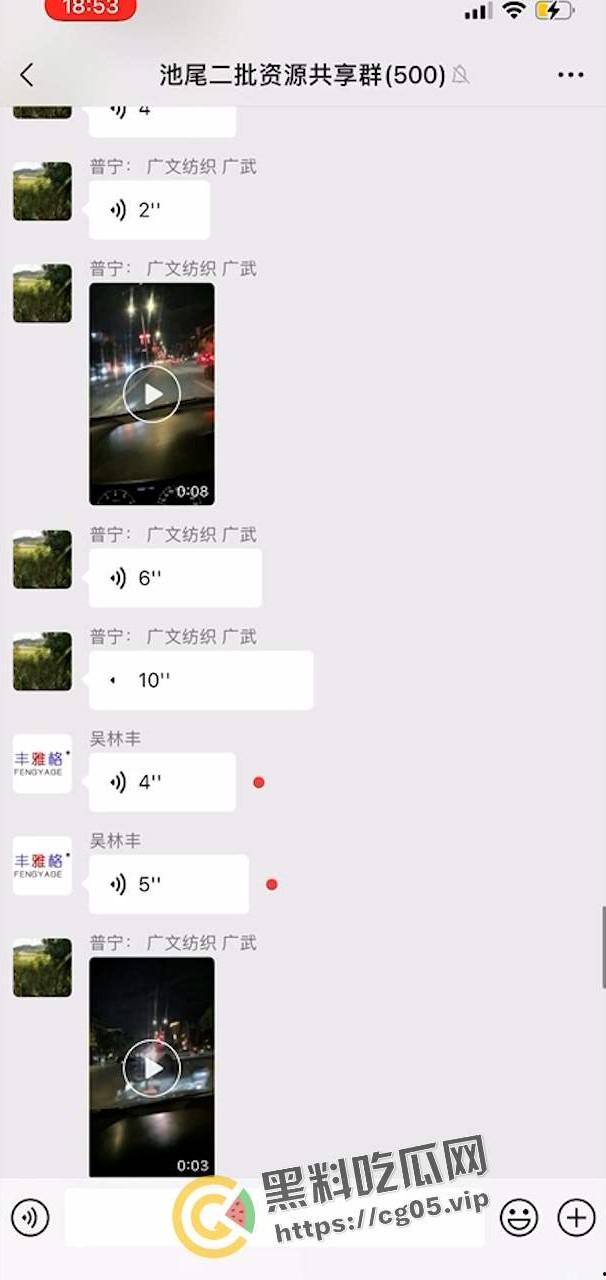
Task: Switch to voice input mode
Action: coord(30,1217)
